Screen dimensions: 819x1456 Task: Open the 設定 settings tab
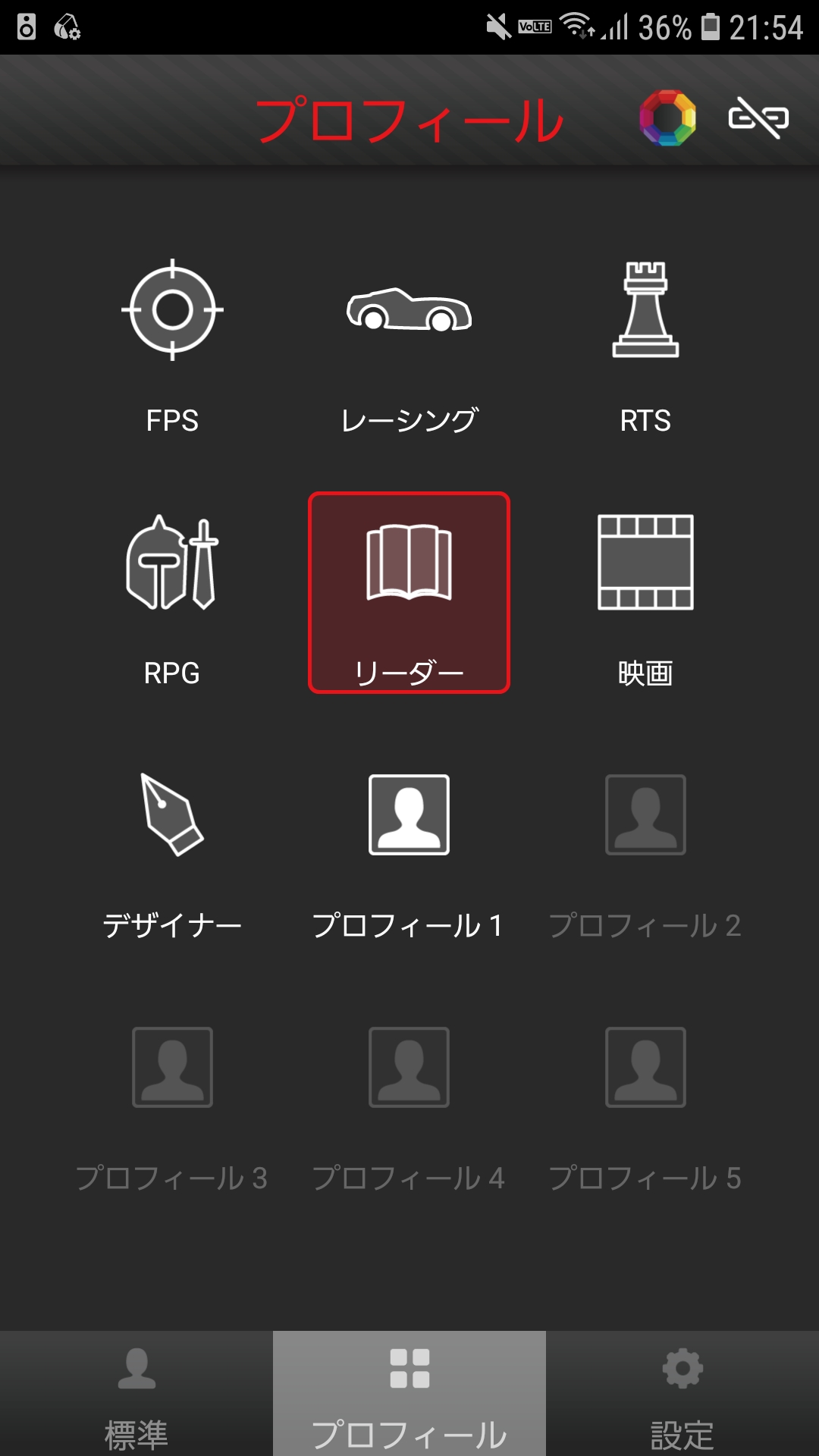[x=682, y=1394]
